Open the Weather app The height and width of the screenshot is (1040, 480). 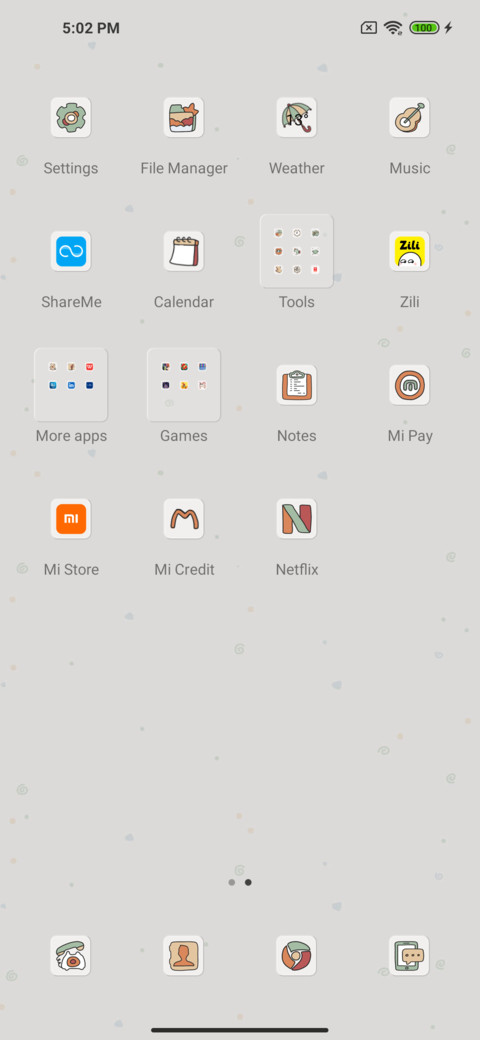coord(296,117)
